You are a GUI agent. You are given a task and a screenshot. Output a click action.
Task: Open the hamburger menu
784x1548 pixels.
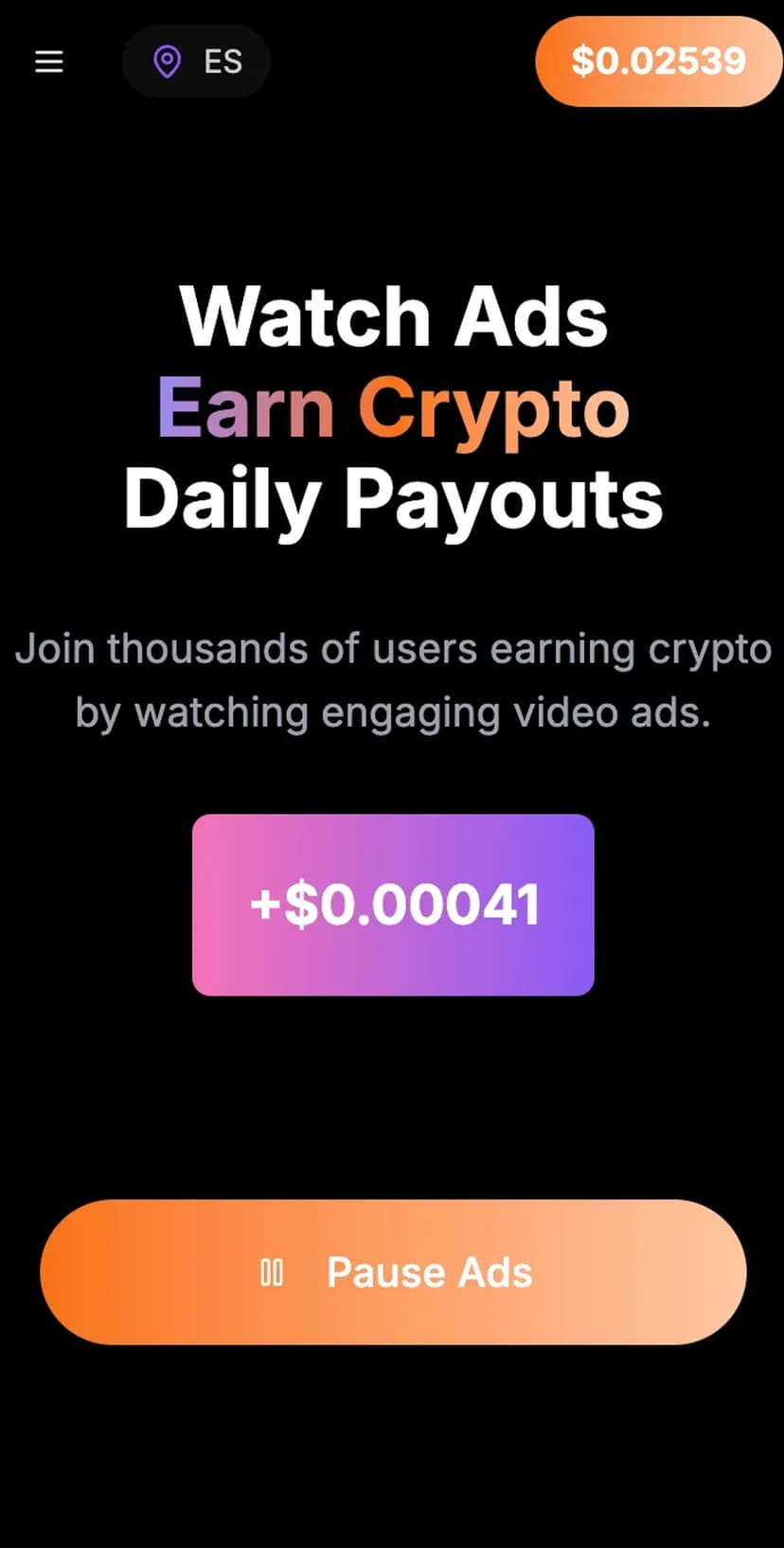[49, 63]
